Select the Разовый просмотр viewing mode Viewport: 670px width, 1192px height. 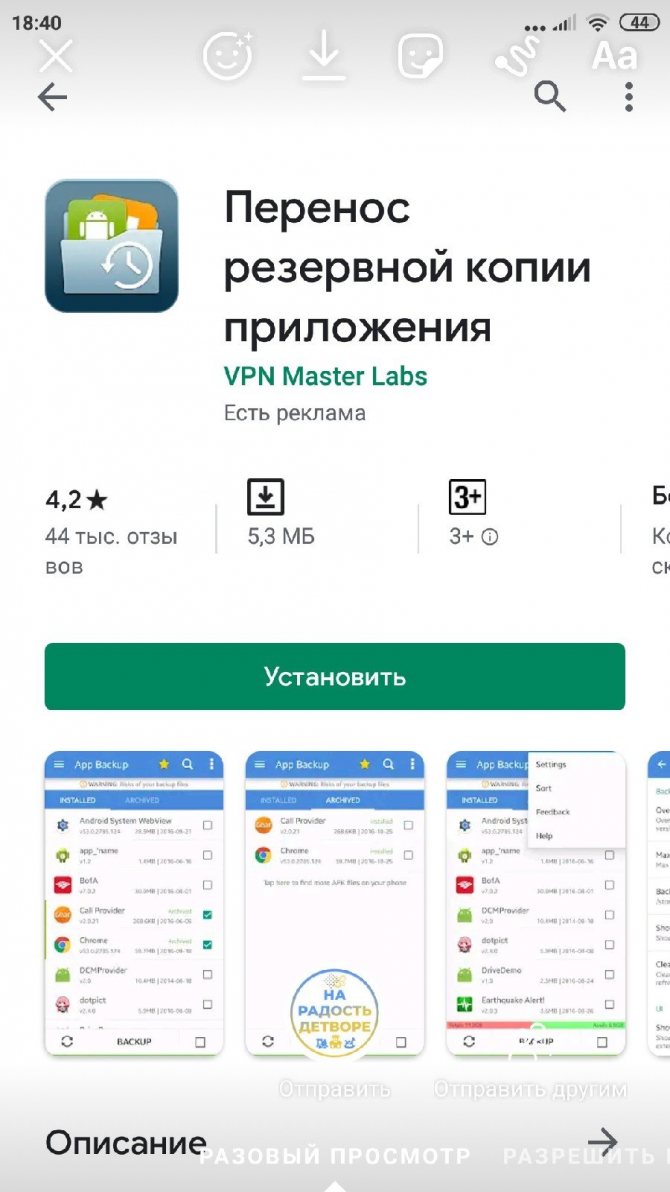(335, 1156)
